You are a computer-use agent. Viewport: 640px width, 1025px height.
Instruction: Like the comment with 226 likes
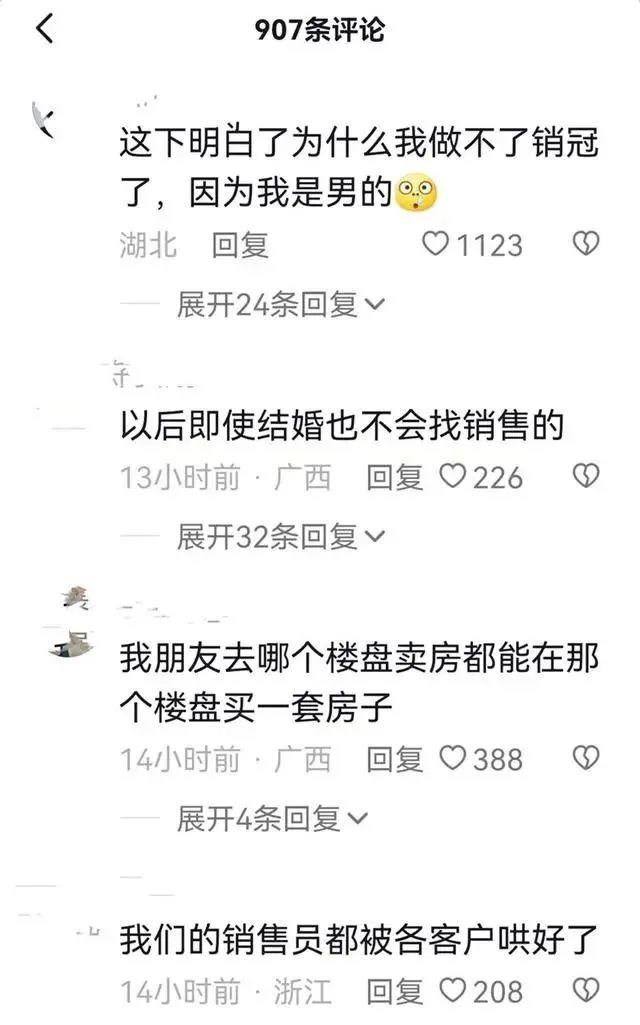pos(452,476)
